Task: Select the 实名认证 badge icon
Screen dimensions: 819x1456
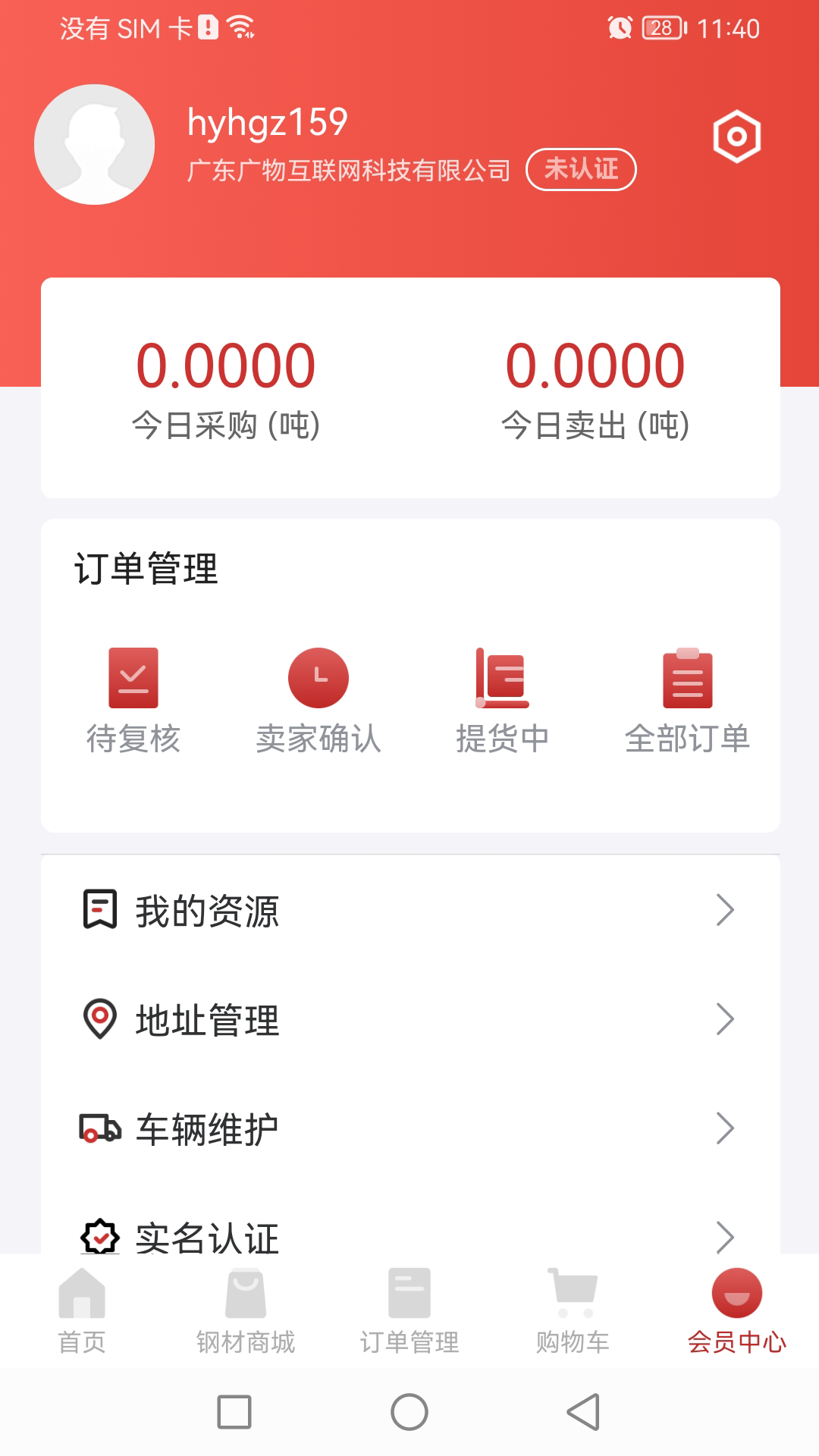Action: [99, 1235]
